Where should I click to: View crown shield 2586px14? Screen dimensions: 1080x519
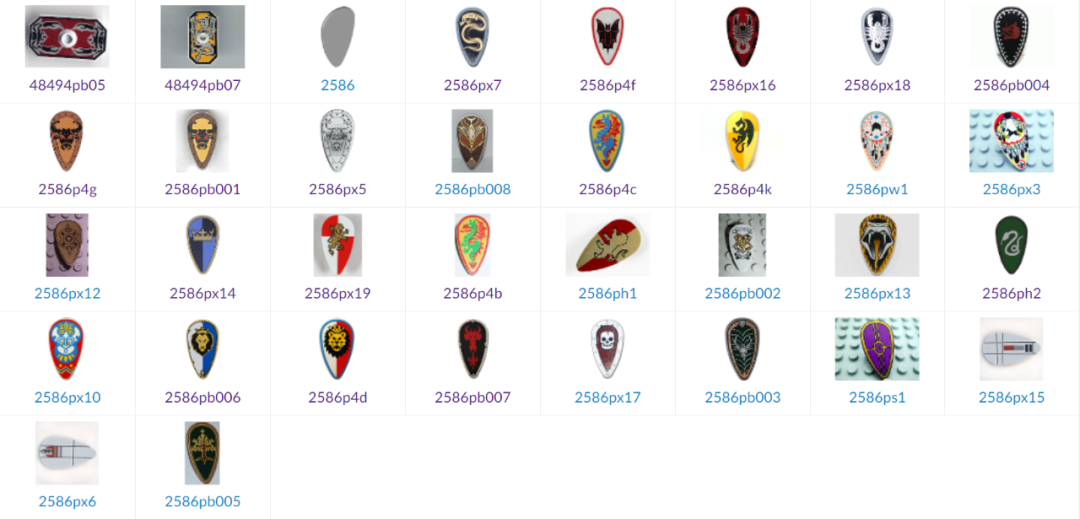pos(202,245)
